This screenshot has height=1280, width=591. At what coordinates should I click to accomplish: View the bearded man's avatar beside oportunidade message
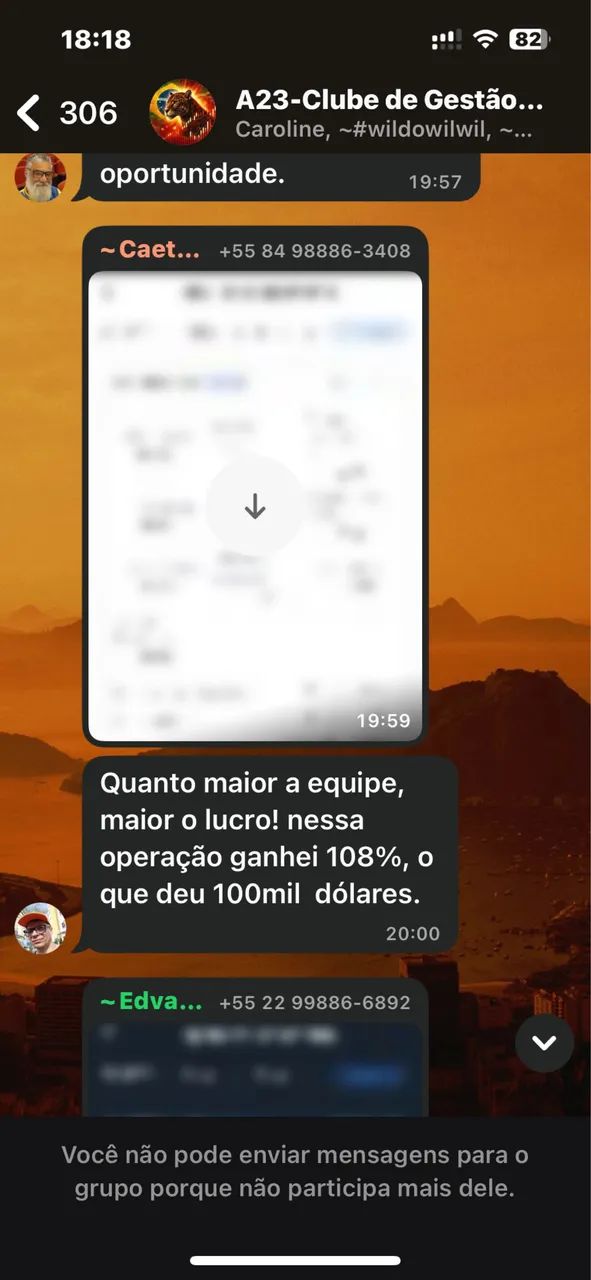pos(40,178)
